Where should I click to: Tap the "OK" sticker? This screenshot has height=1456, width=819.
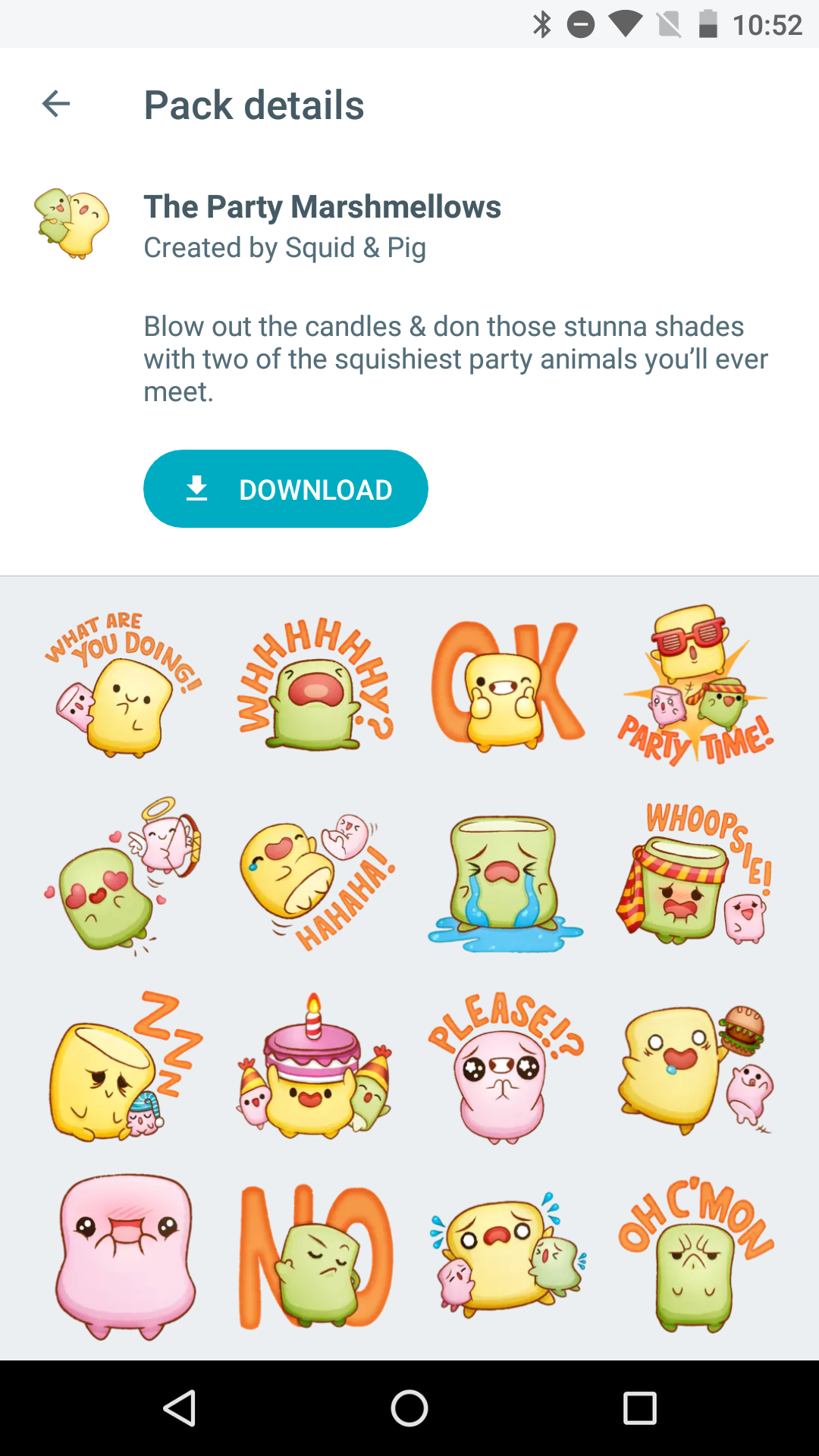(505, 684)
